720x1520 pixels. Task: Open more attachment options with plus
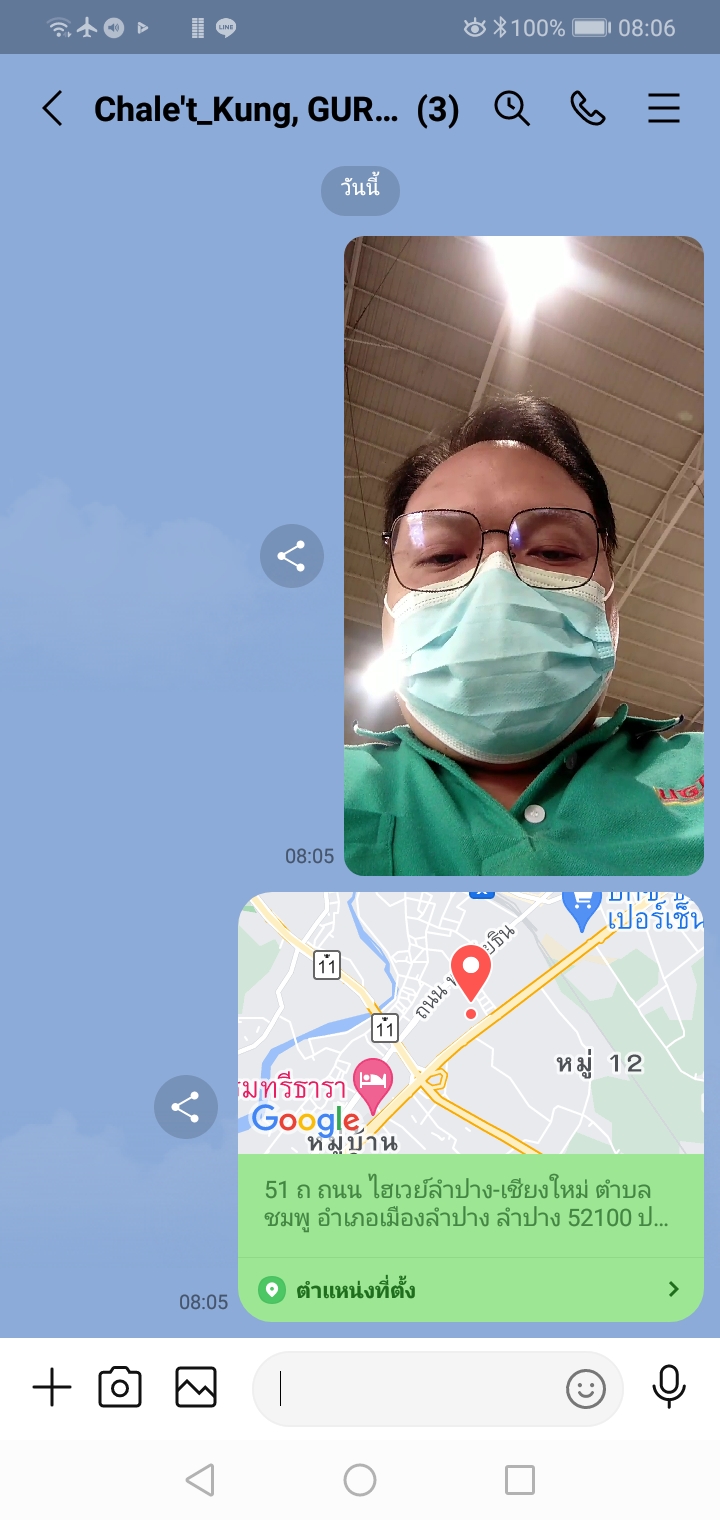coord(52,1388)
